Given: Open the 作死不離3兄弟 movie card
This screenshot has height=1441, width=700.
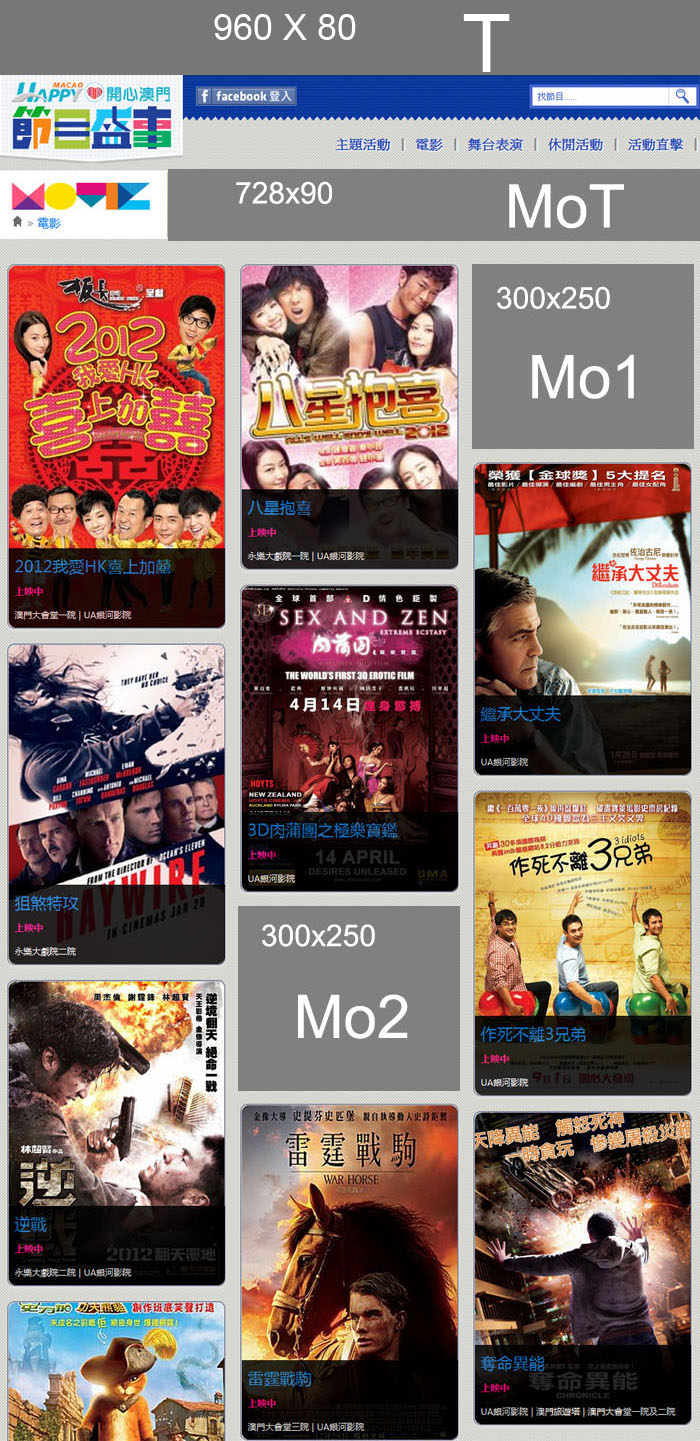Looking at the screenshot, I should (582, 920).
